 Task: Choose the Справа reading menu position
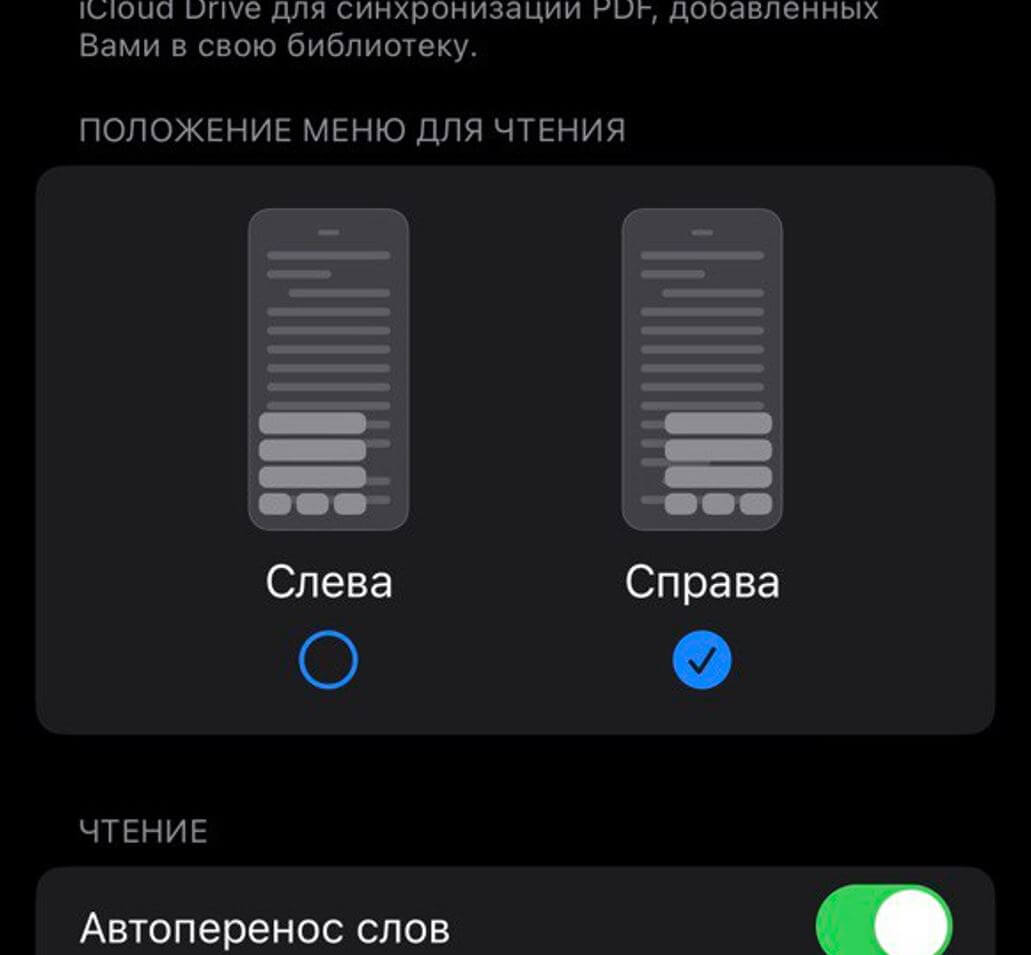coord(702,660)
